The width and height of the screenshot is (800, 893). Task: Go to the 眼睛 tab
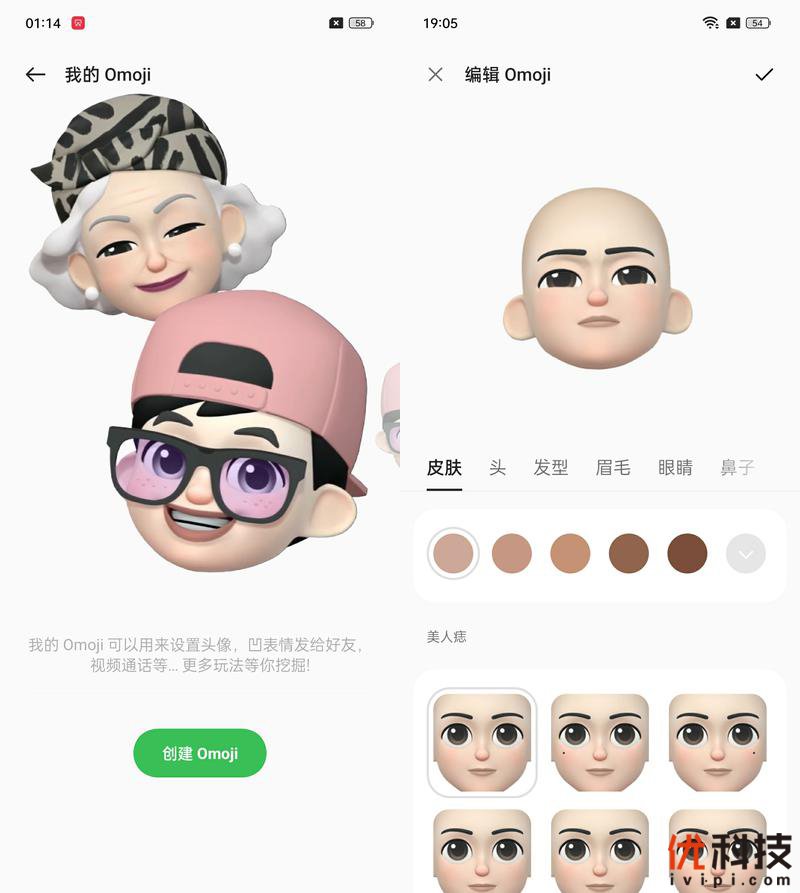click(675, 467)
